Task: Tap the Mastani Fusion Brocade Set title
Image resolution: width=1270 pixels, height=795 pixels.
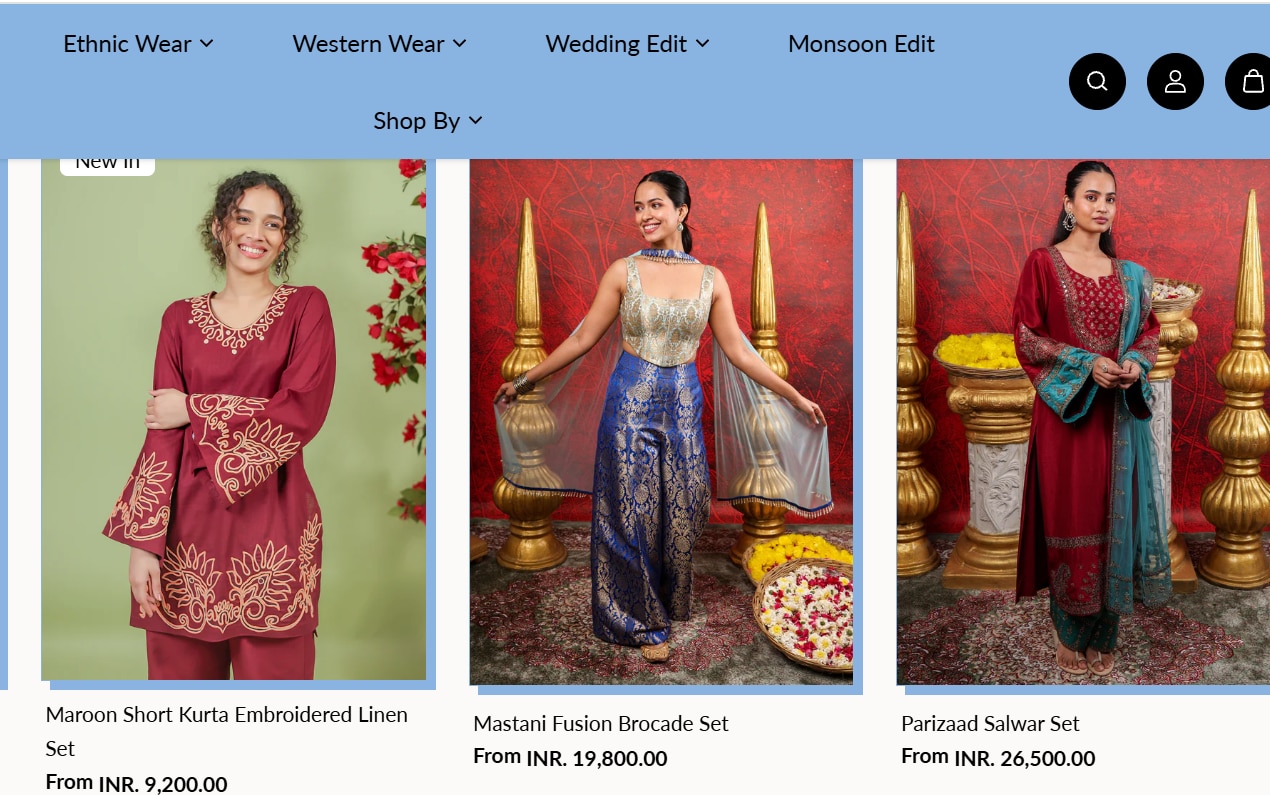Action: (601, 723)
